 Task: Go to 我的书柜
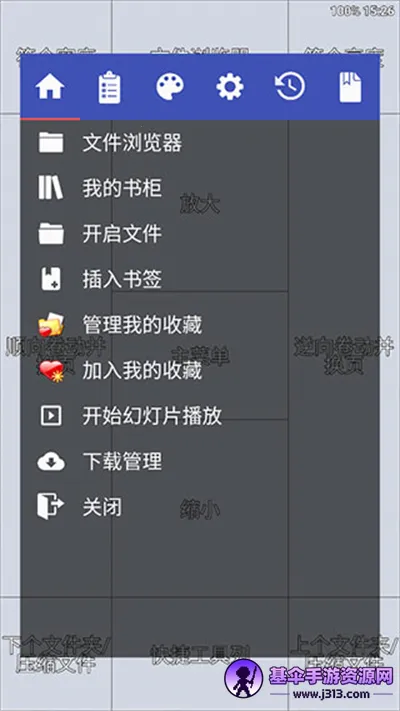tap(200, 188)
